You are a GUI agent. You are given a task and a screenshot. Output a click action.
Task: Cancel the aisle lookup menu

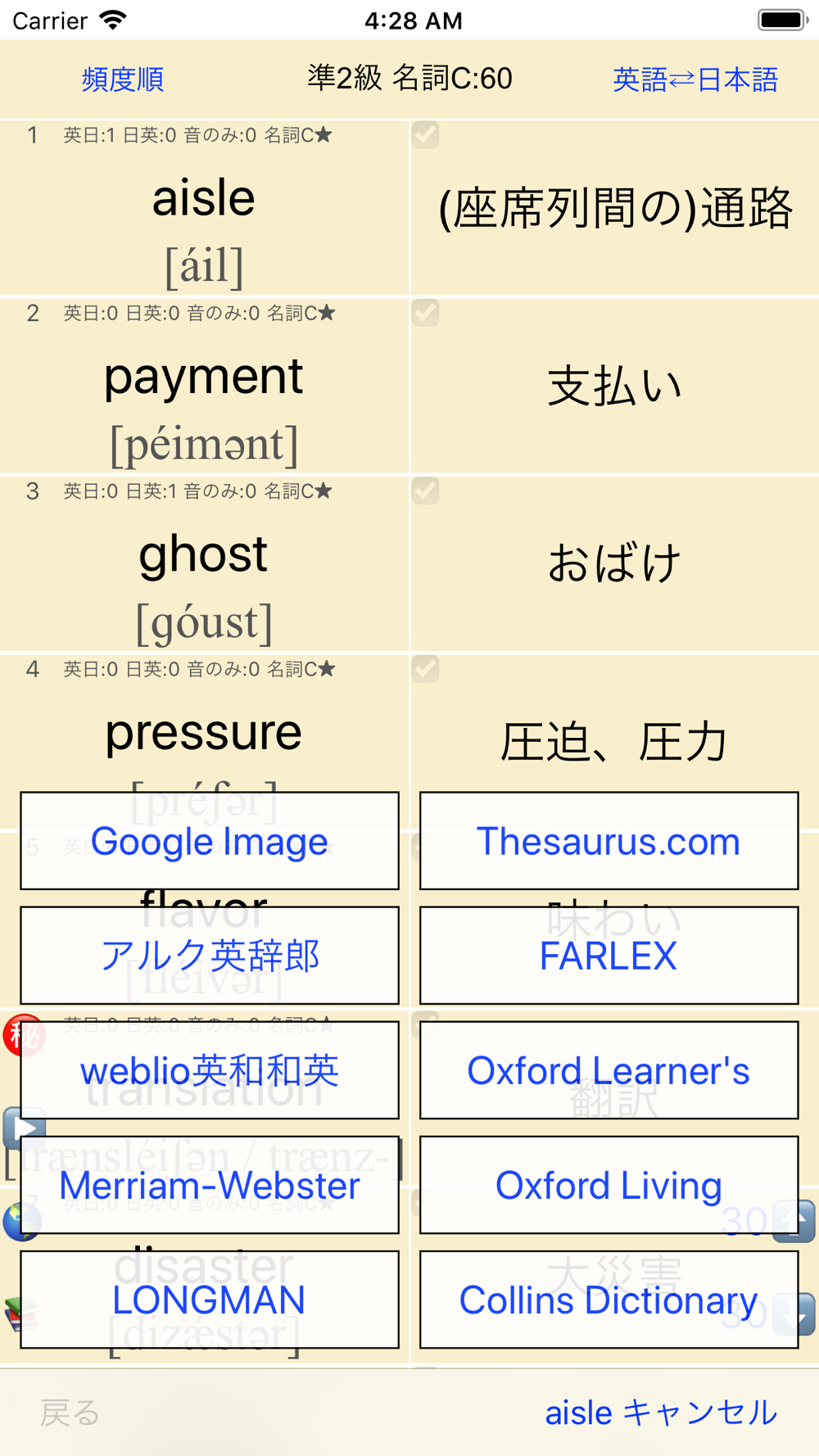(x=661, y=1413)
